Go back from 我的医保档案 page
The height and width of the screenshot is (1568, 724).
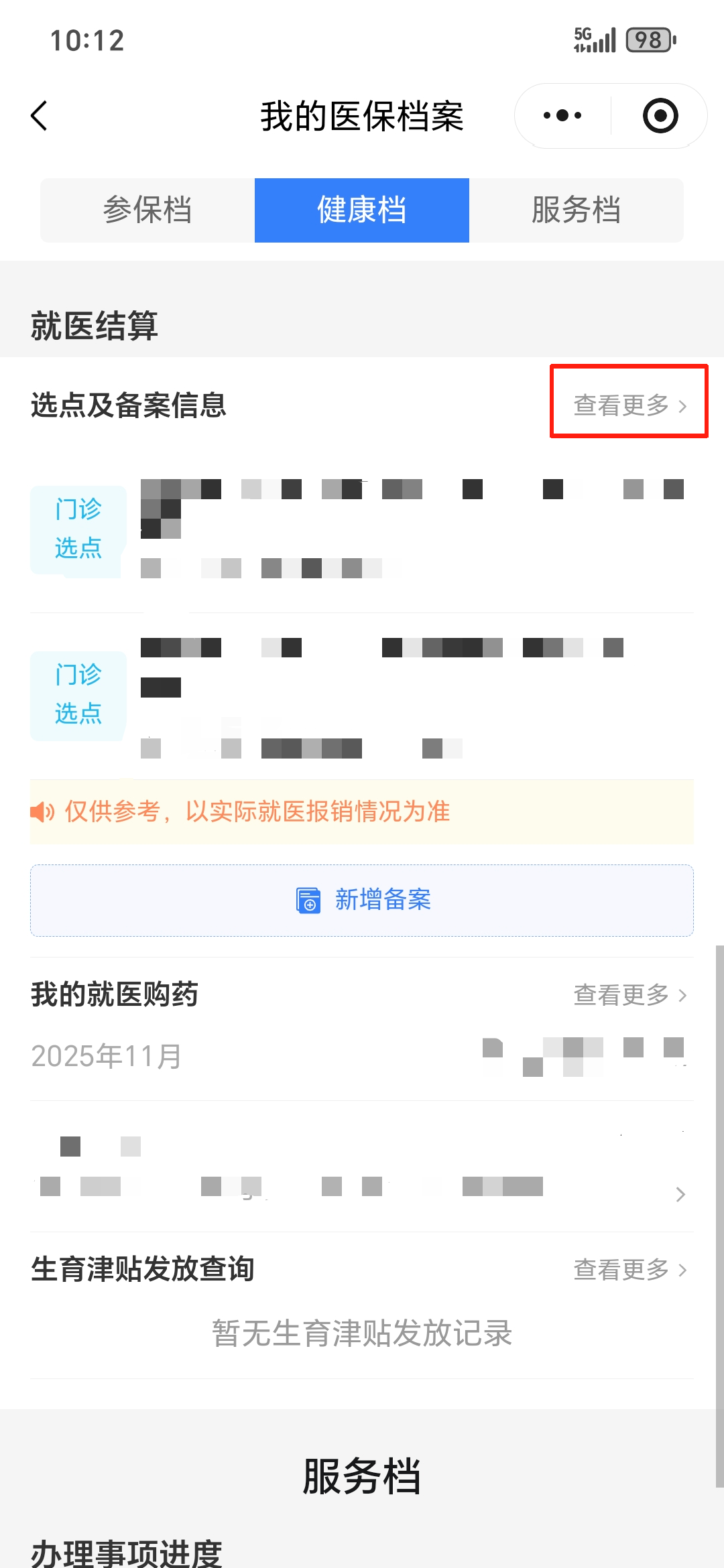click(x=40, y=116)
